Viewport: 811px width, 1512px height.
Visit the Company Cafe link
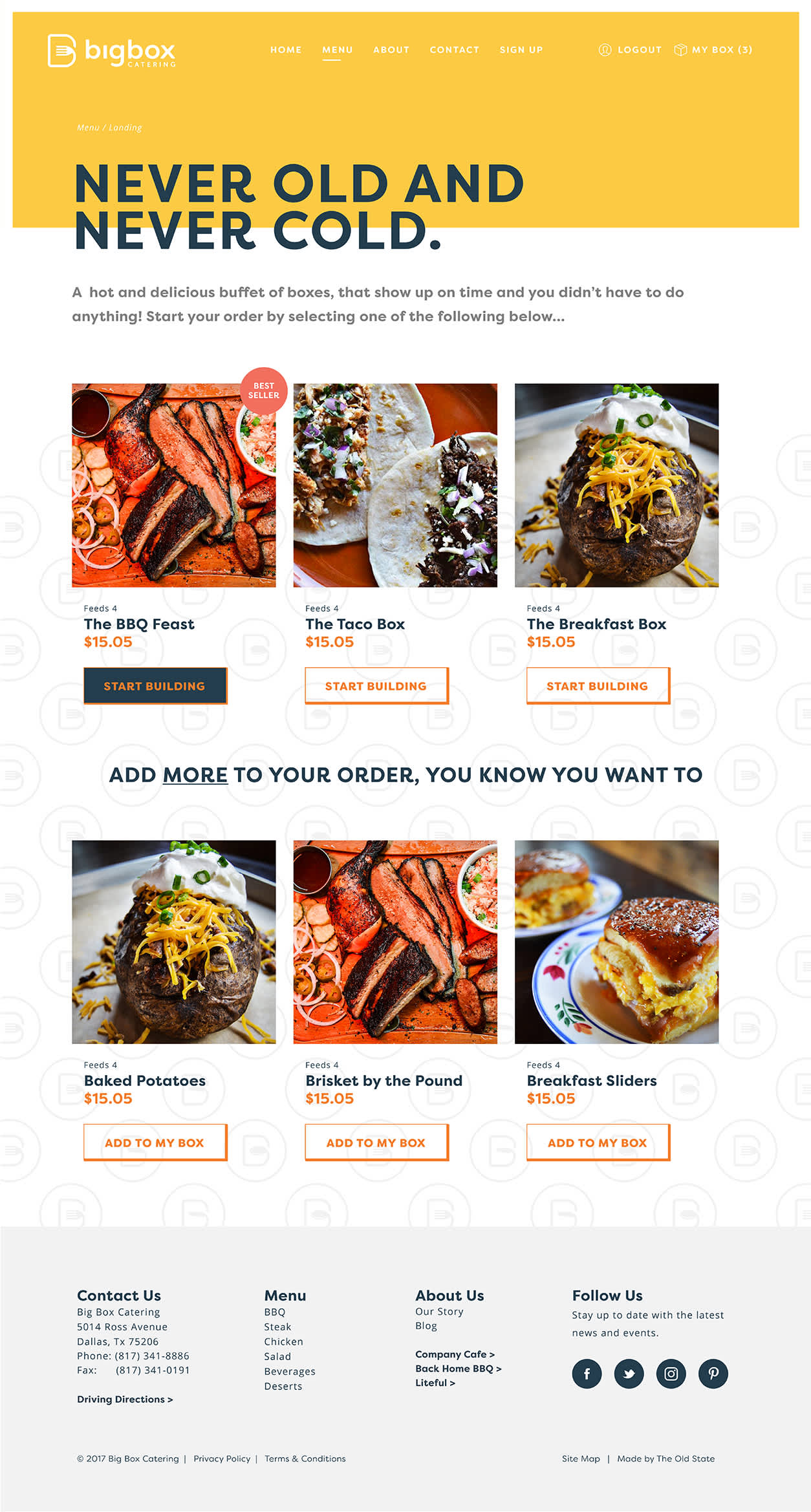coord(455,1354)
